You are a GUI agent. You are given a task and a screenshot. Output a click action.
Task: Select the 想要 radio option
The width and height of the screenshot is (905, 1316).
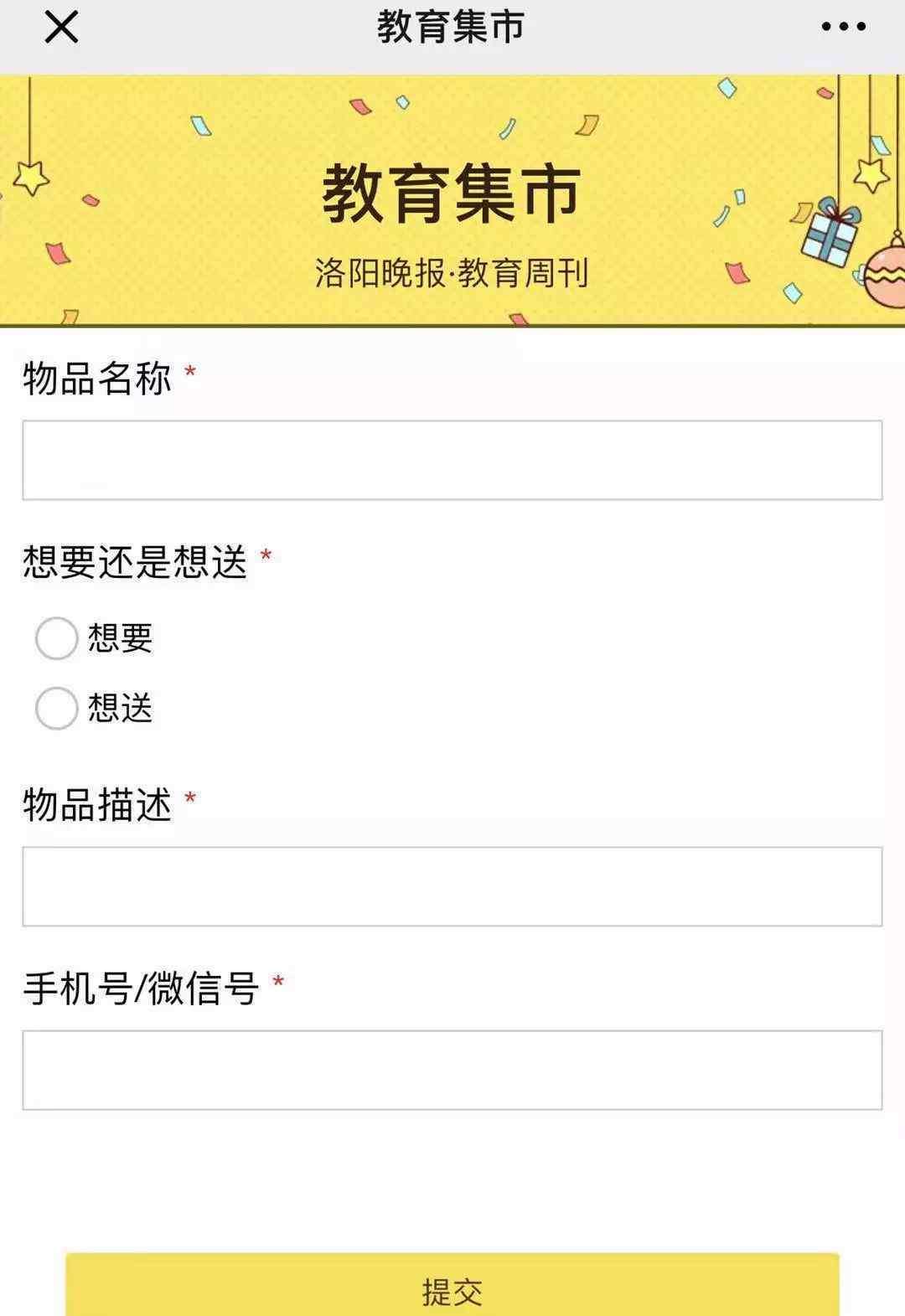point(57,638)
